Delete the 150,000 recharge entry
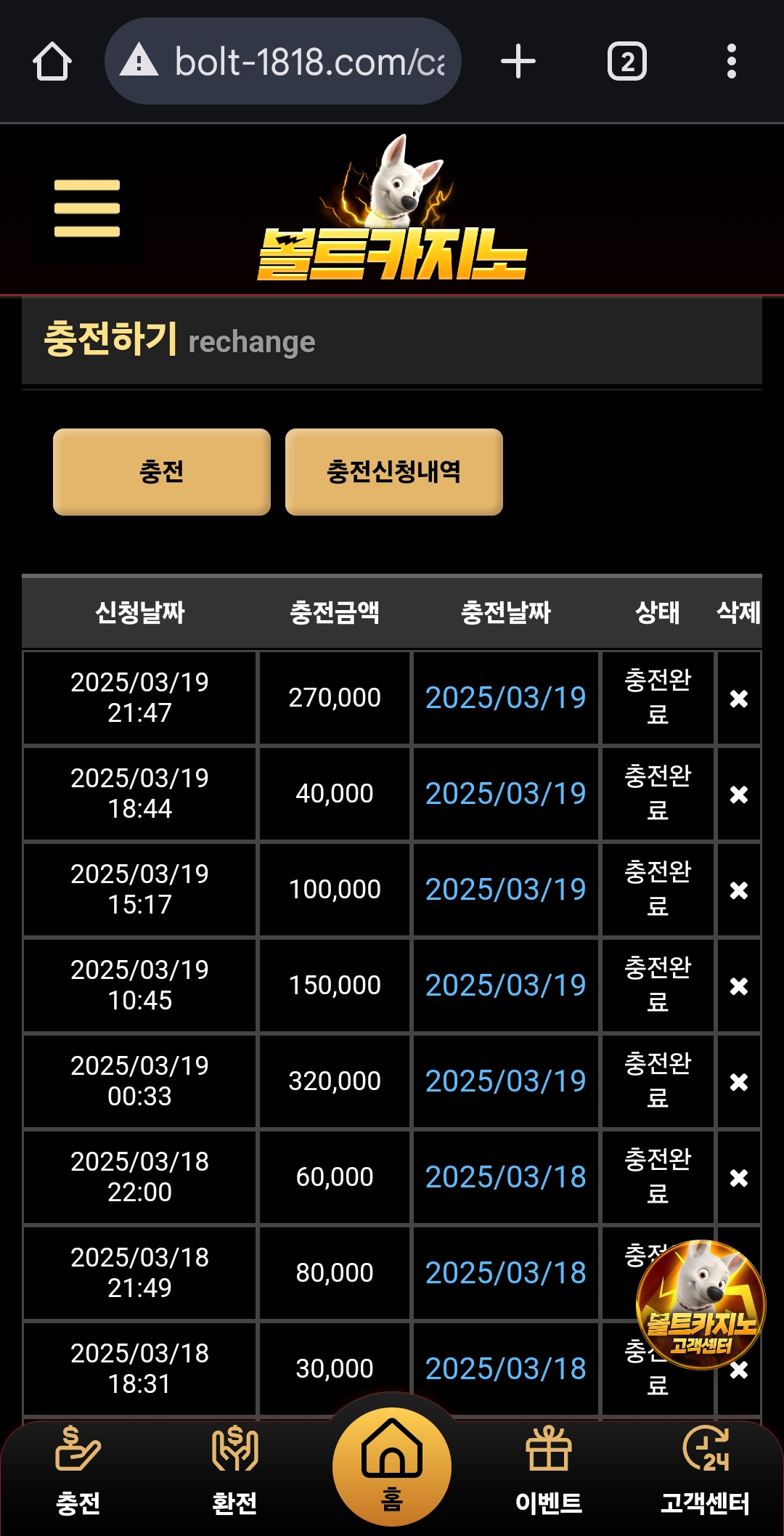The image size is (784, 1536). tap(739, 986)
